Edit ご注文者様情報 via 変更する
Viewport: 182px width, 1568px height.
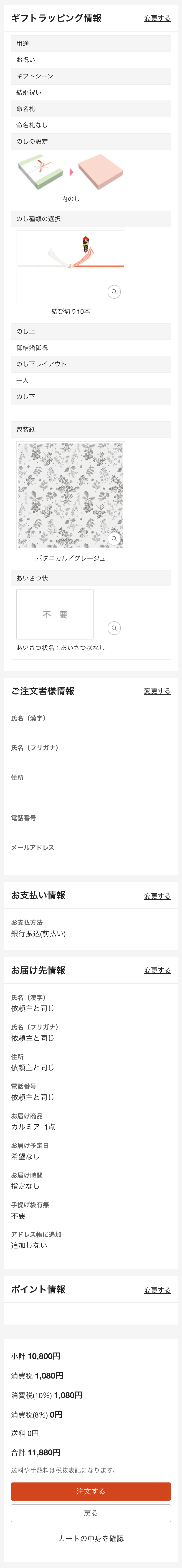click(x=157, y=691)
